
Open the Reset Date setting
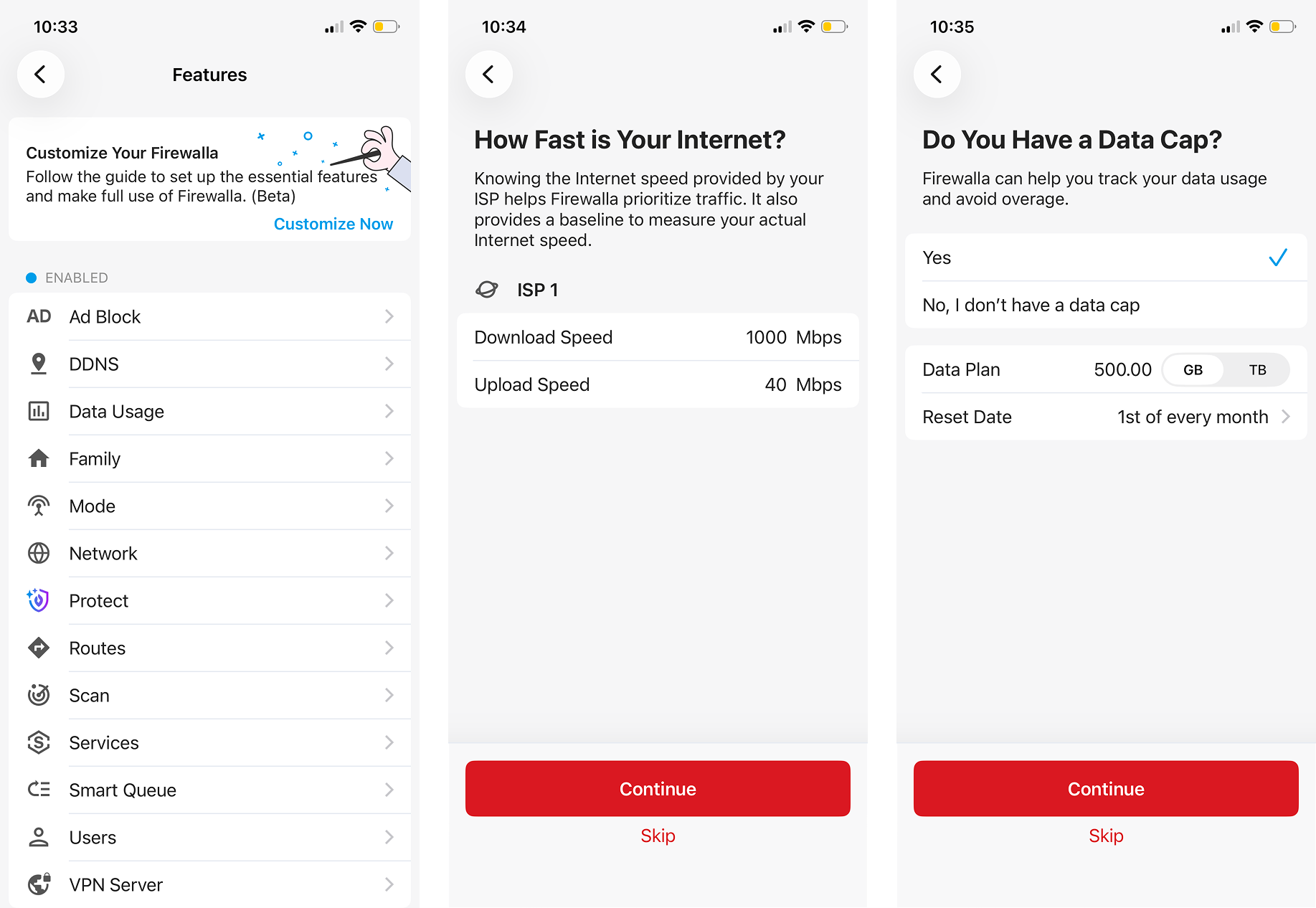tap(1105, 417)
